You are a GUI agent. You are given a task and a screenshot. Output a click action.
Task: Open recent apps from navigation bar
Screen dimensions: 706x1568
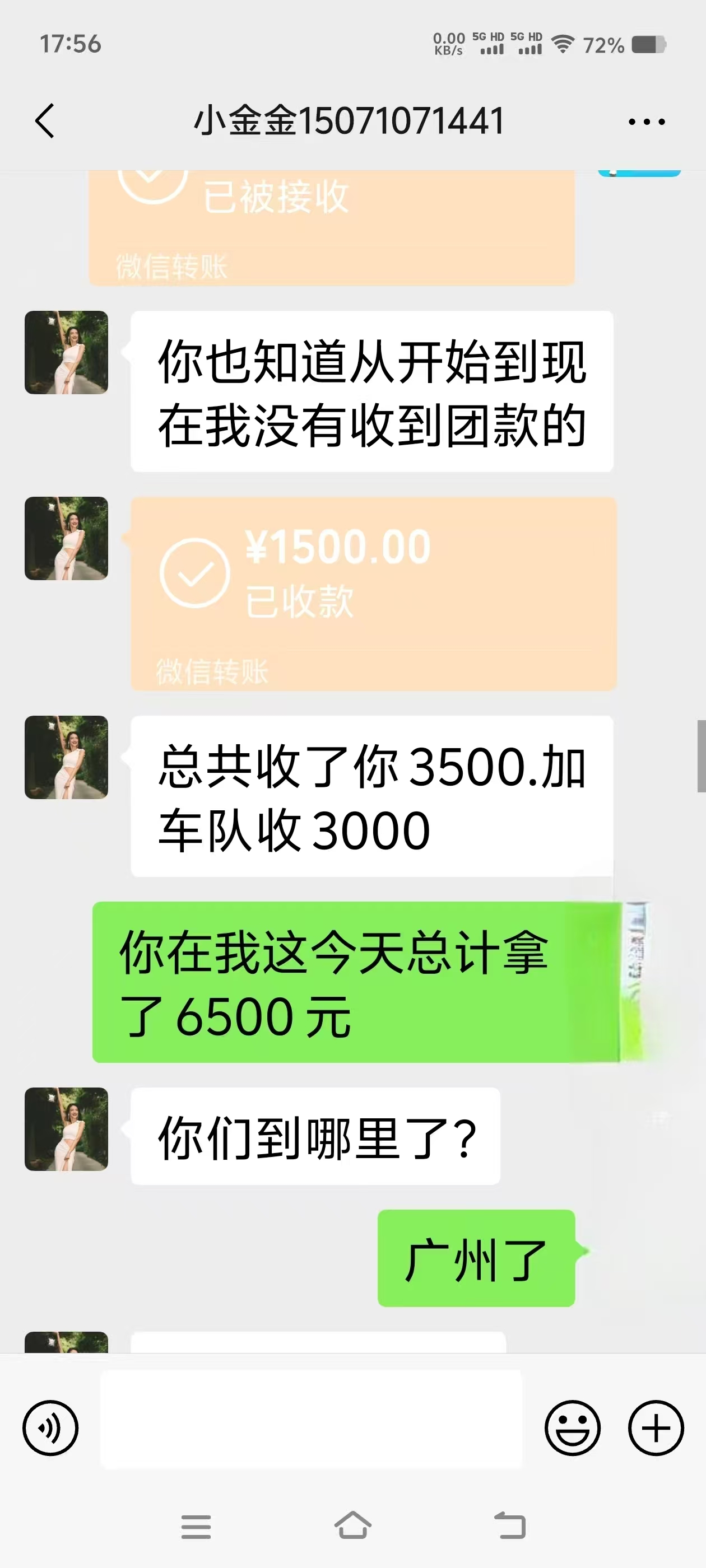[196, 1527]
